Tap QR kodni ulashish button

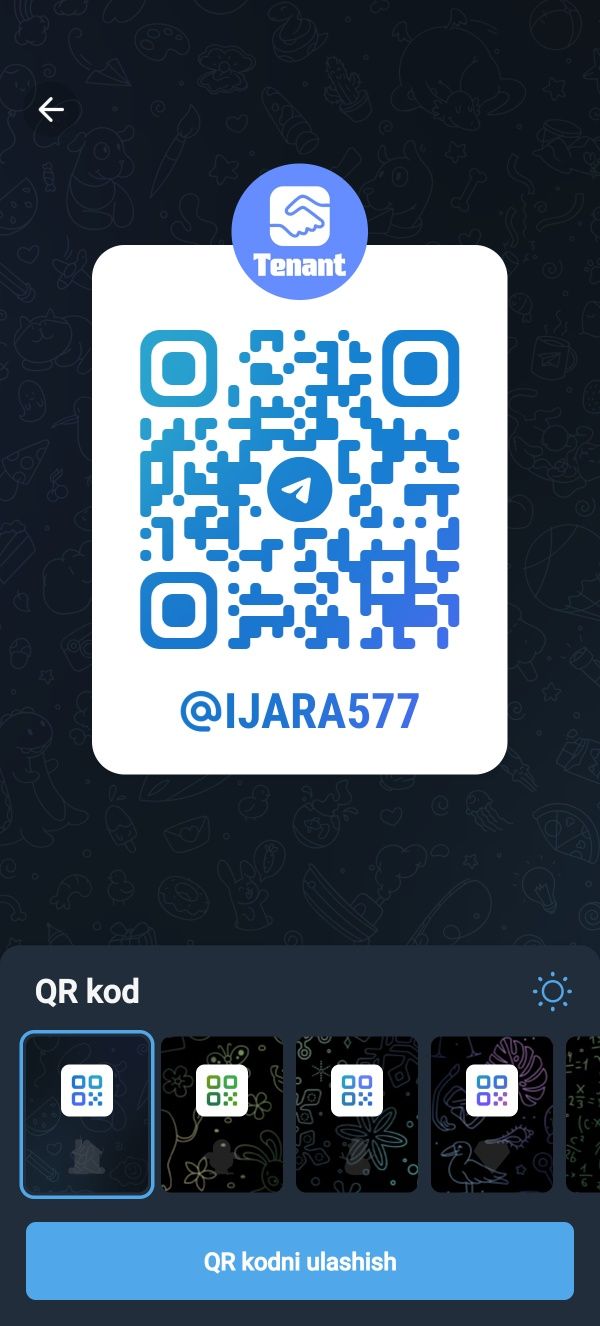click(300, 1261)
